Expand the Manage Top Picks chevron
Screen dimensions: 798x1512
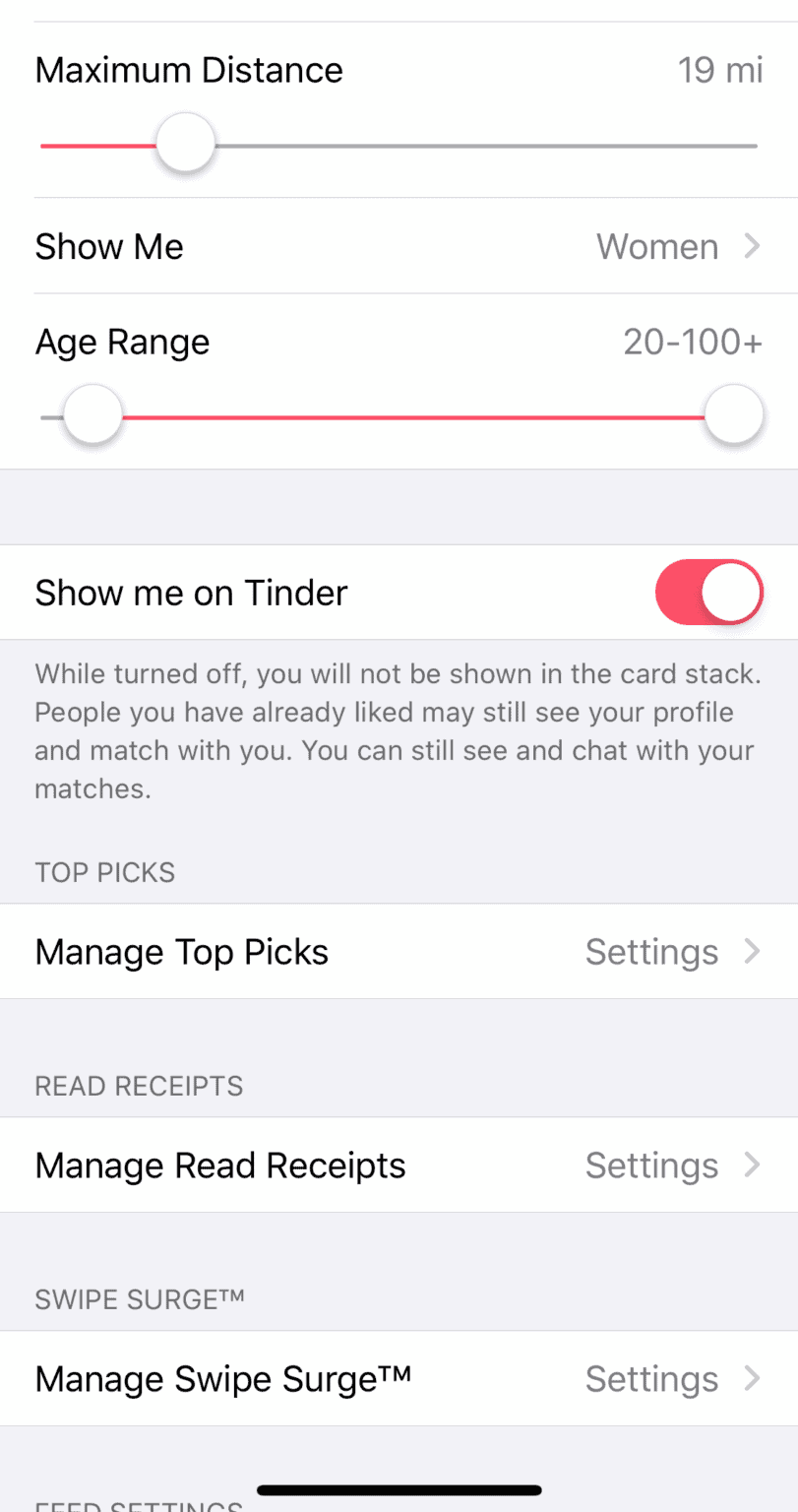752,951
